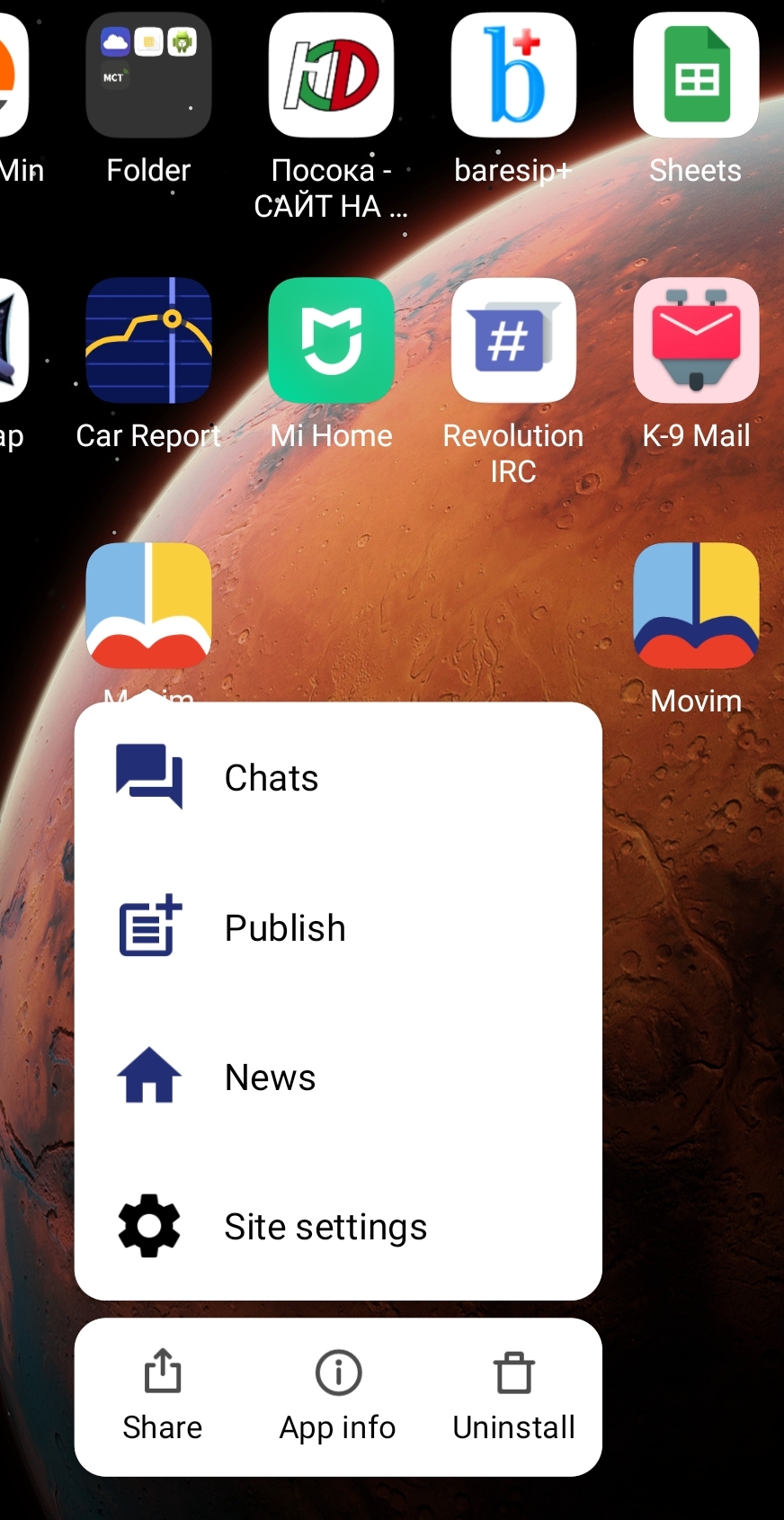View App info for Movim
The height and width of the screenshot is (1520, 784).
pos(338,1395)
